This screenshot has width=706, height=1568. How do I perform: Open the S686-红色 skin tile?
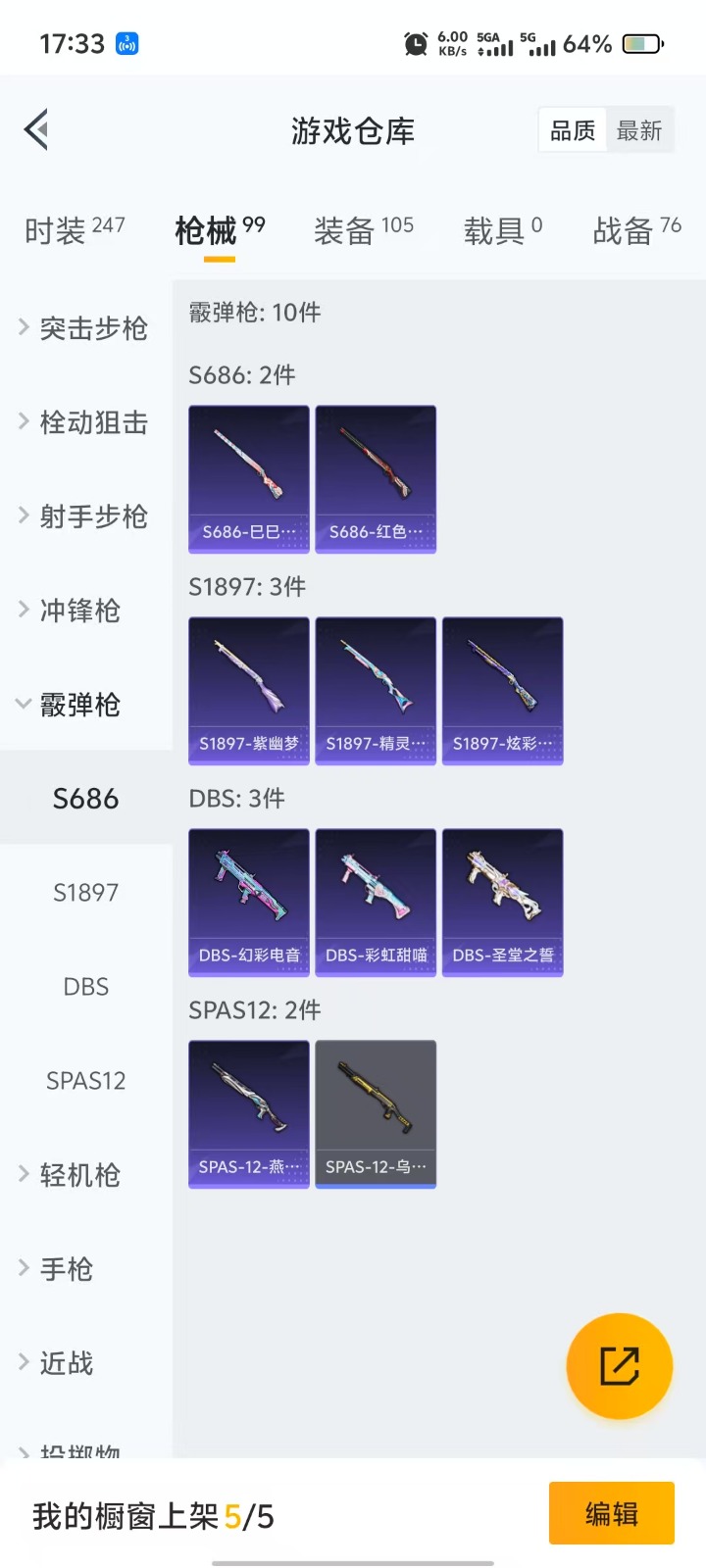[376, 478]
